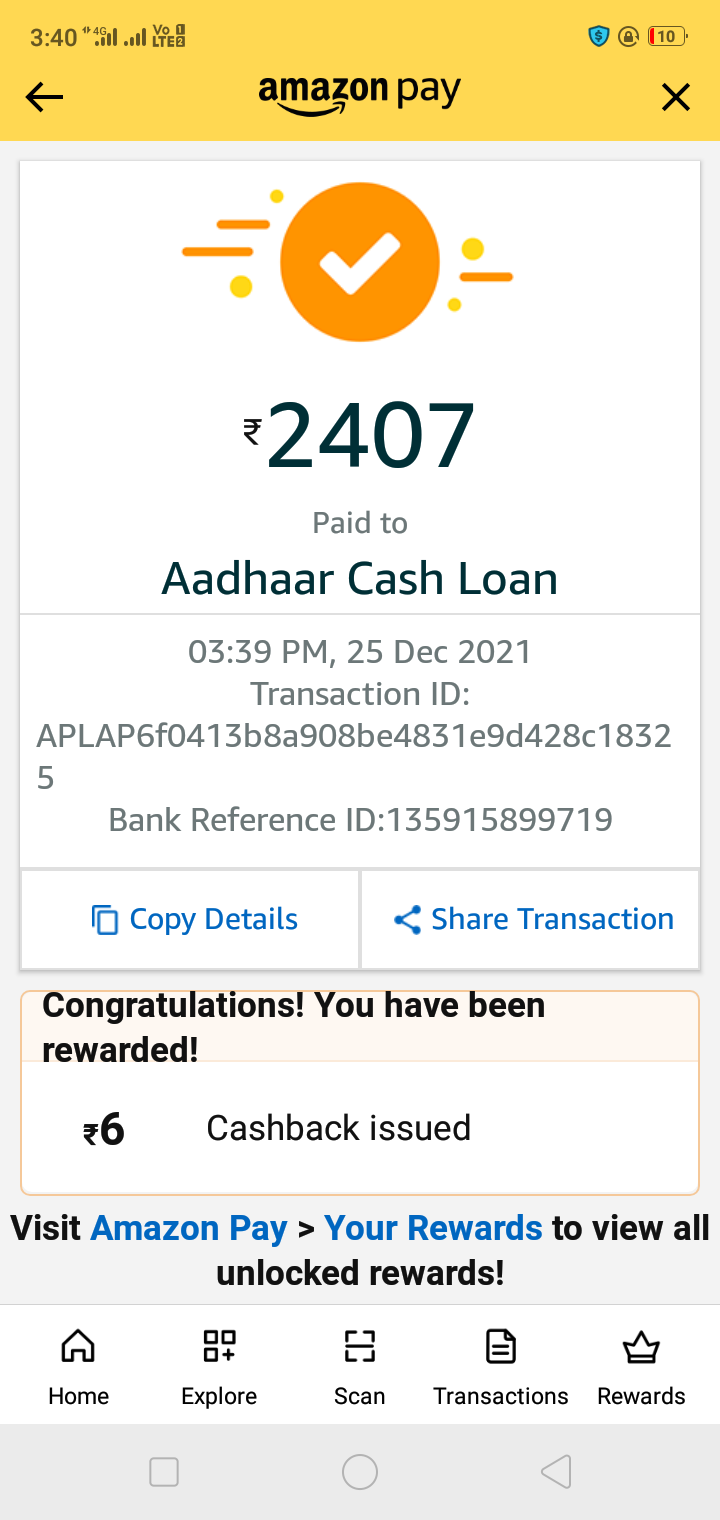Close the payment confirmation screen

click(676, 97)
